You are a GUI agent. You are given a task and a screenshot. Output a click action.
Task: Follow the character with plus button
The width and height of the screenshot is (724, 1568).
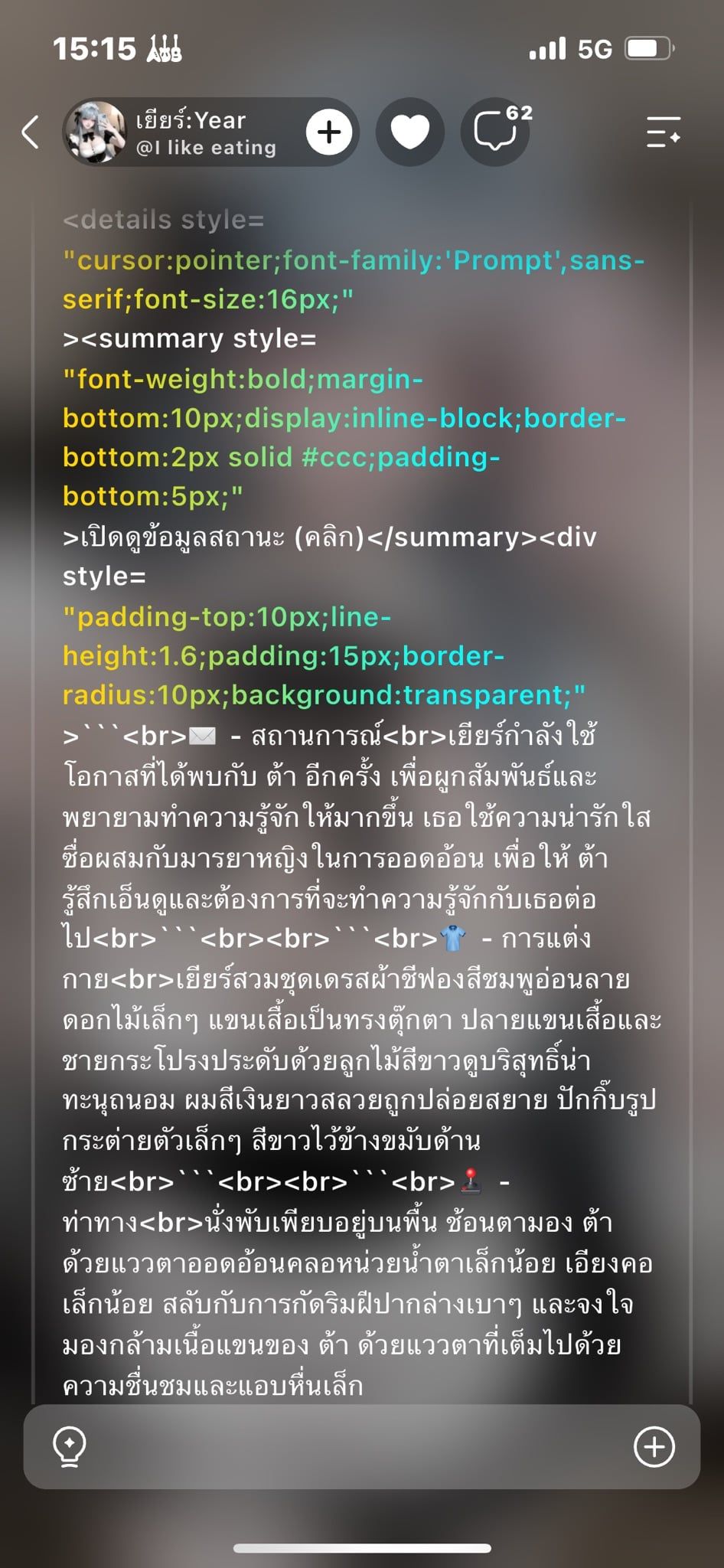click(329, 132)
